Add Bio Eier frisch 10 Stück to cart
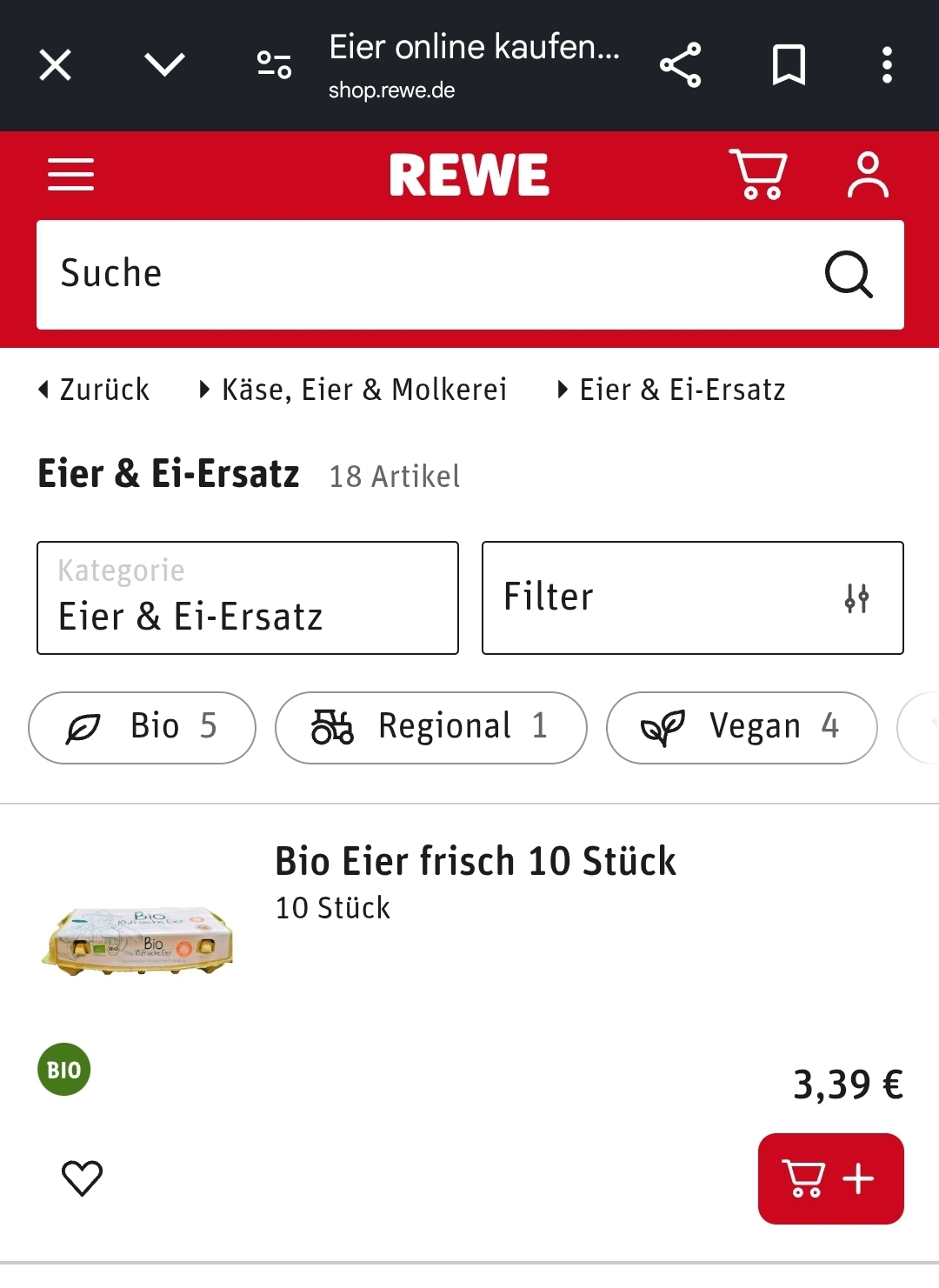Image resolution: width=939 pixels, height=1288 pixels. pyautogui.click(x=830, y=1178)
